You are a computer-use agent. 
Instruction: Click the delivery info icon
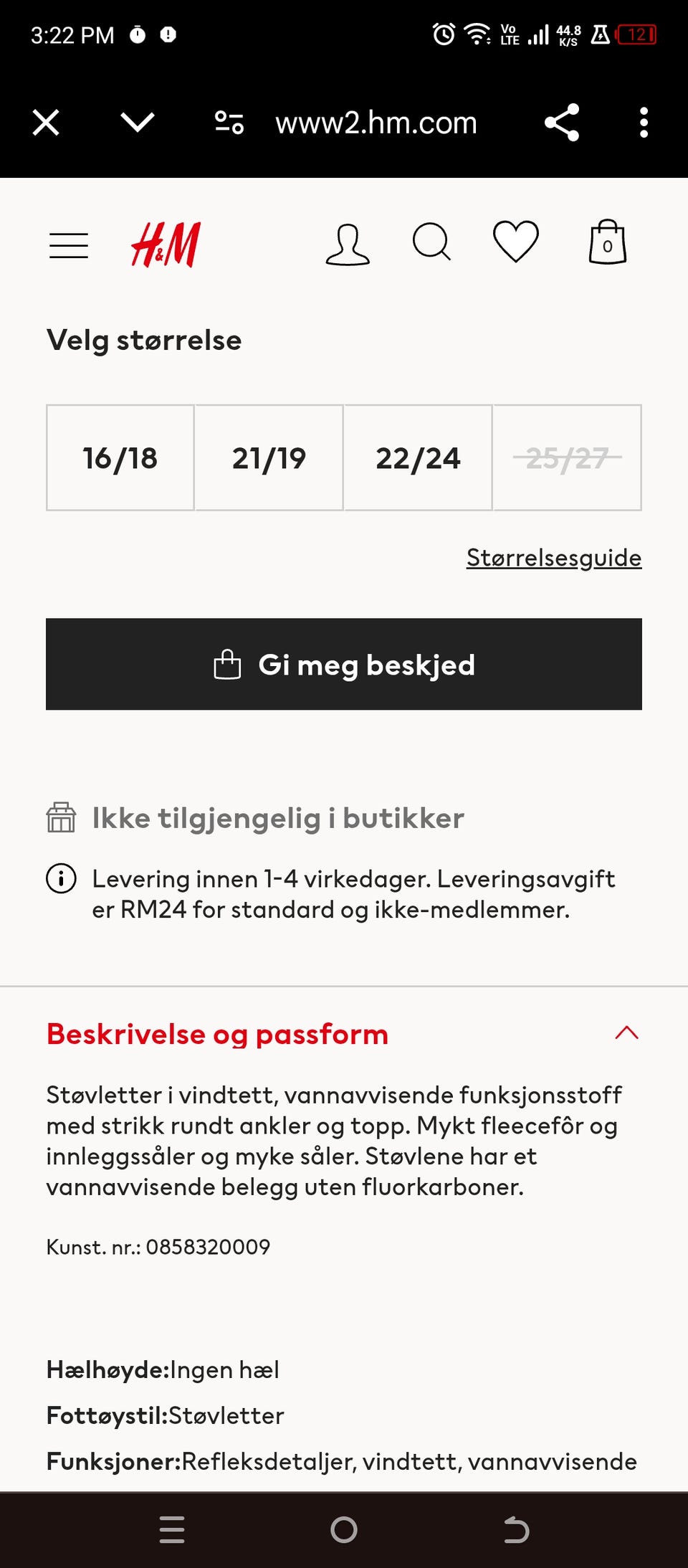pos(61,880)
